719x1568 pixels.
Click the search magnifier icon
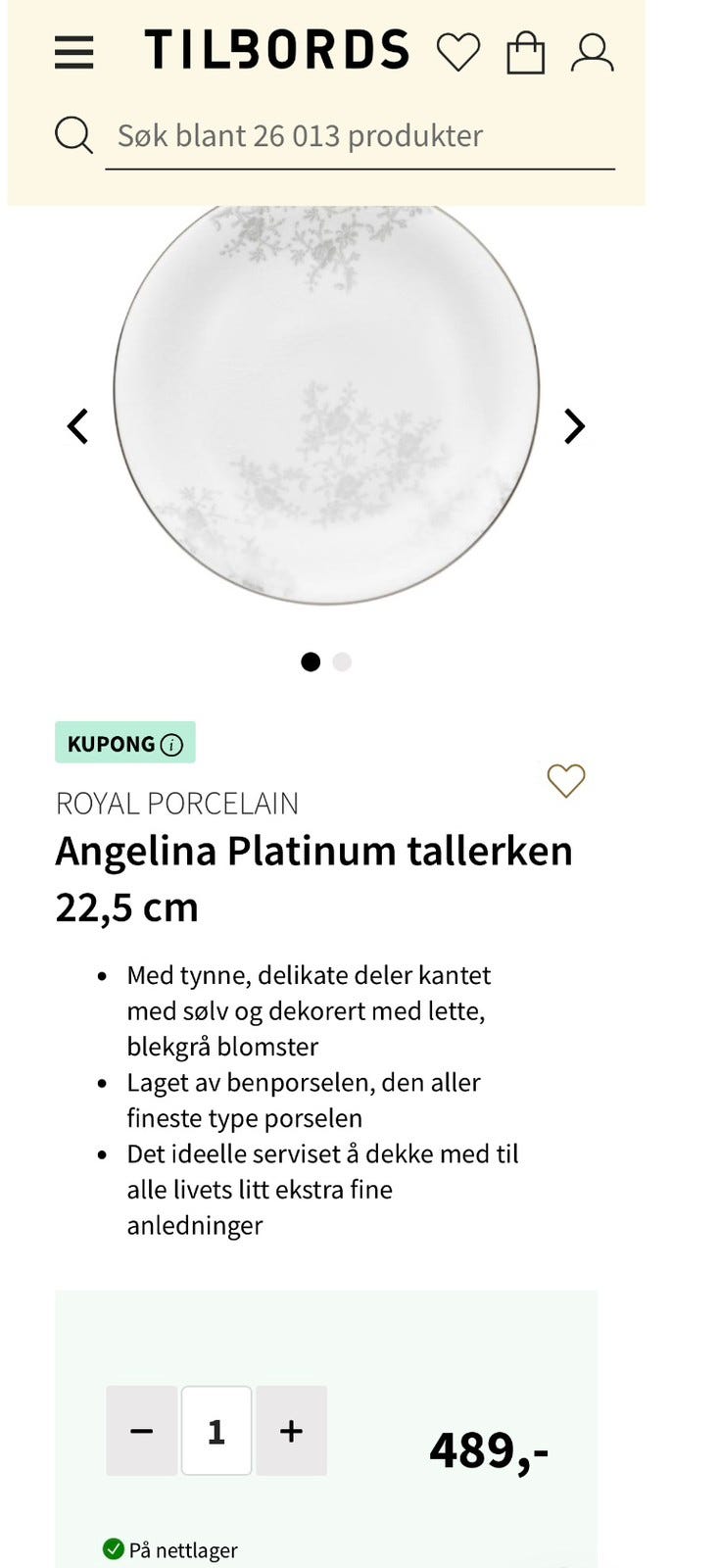click(72, 134)
